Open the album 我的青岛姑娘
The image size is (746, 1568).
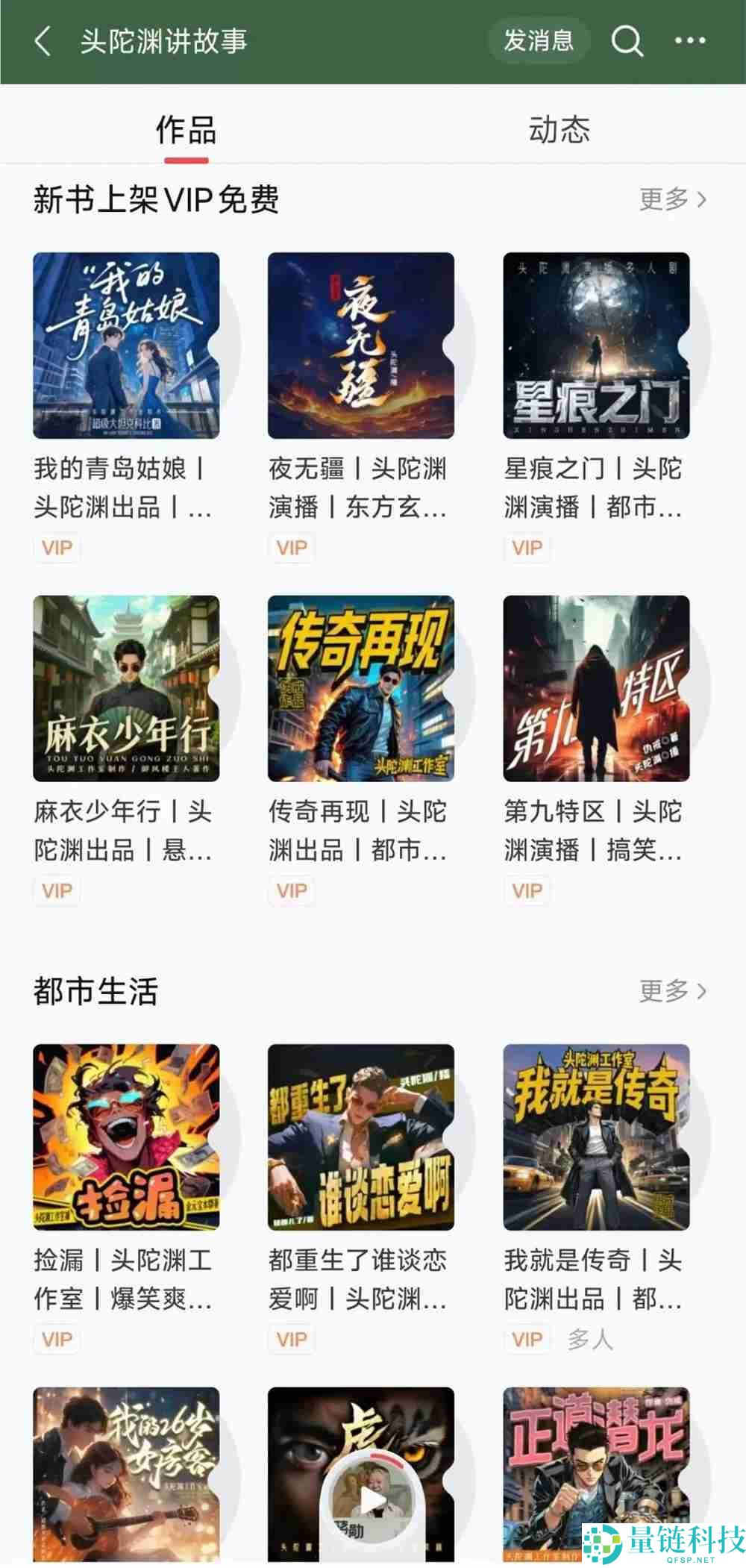tap(126, 346)
